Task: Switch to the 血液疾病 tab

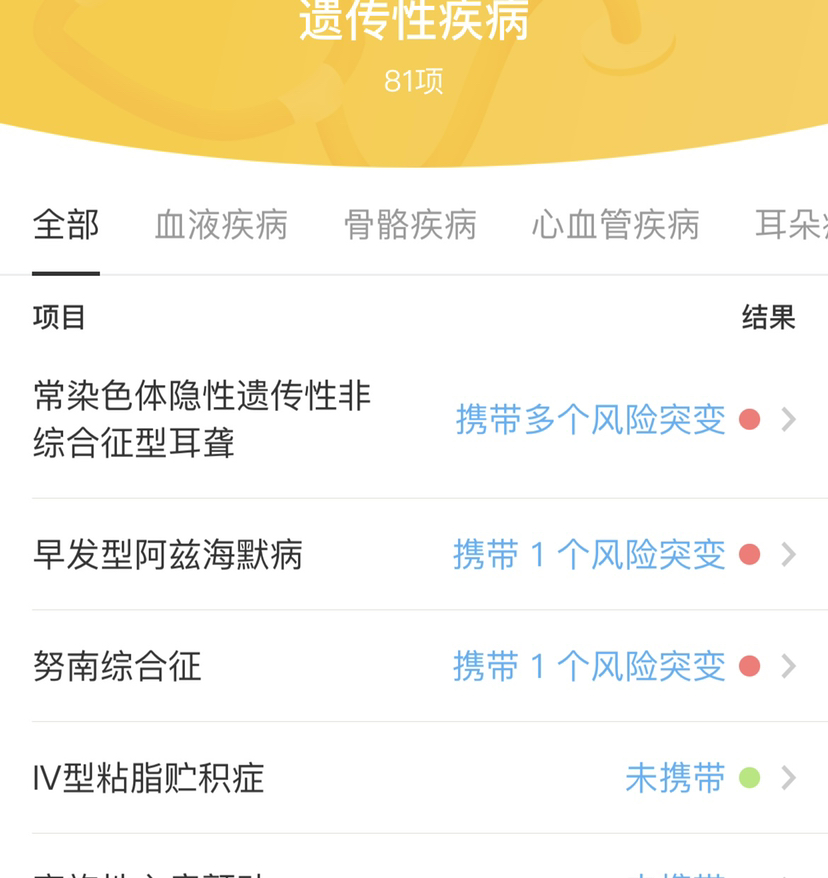Action: click(221, 225)
